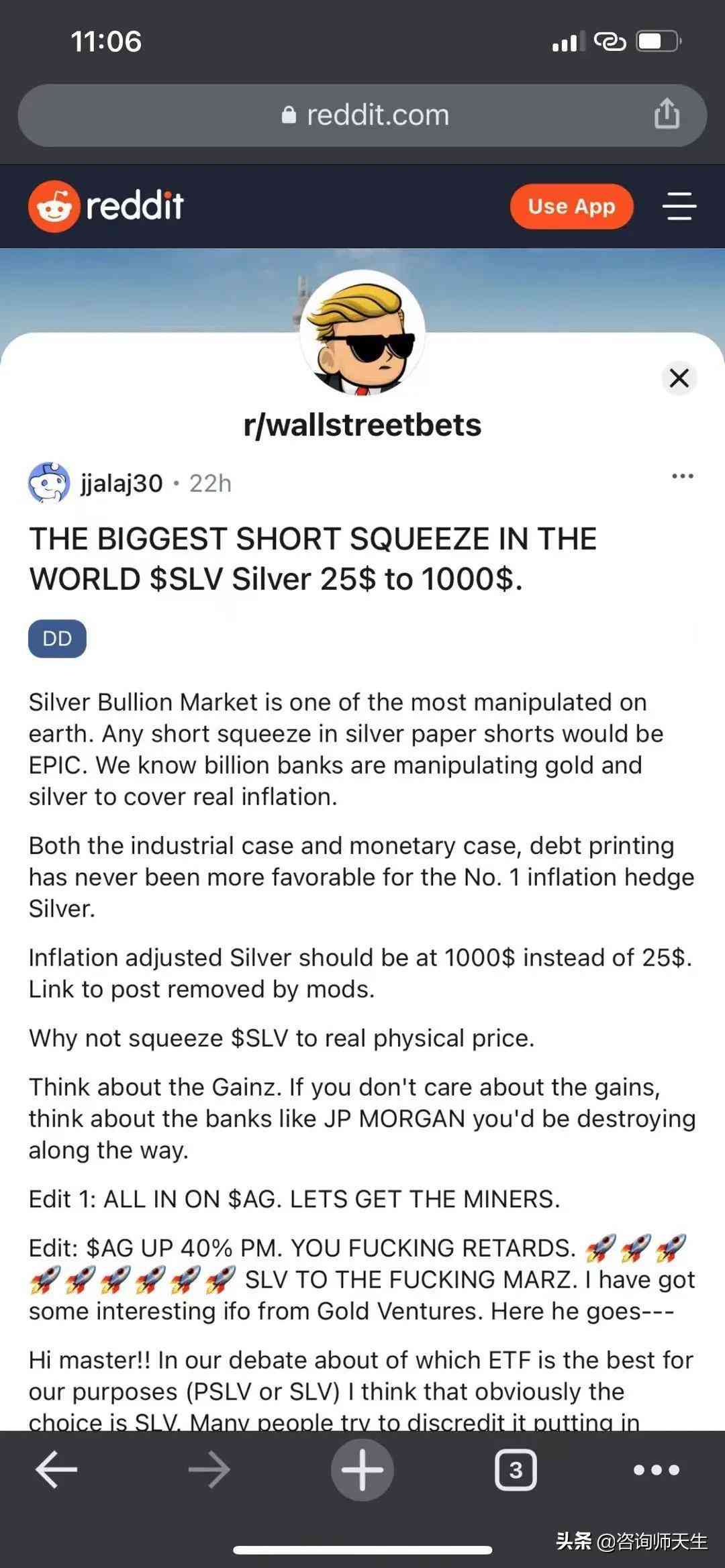Click jjalaj30's user avatar icon
Screen dimensions: 725x1568
48,482
